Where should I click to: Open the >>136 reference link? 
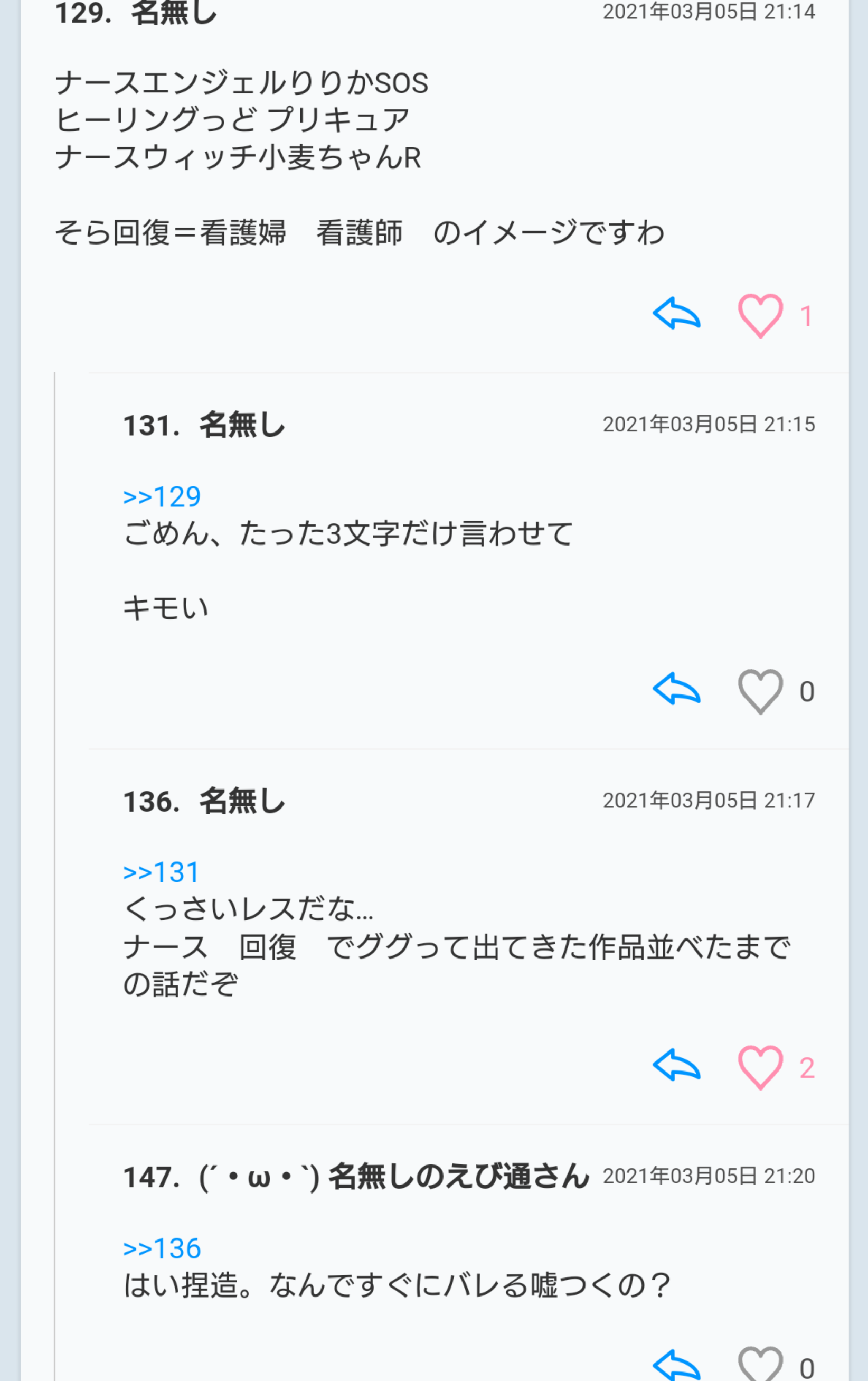point(162,1248)
